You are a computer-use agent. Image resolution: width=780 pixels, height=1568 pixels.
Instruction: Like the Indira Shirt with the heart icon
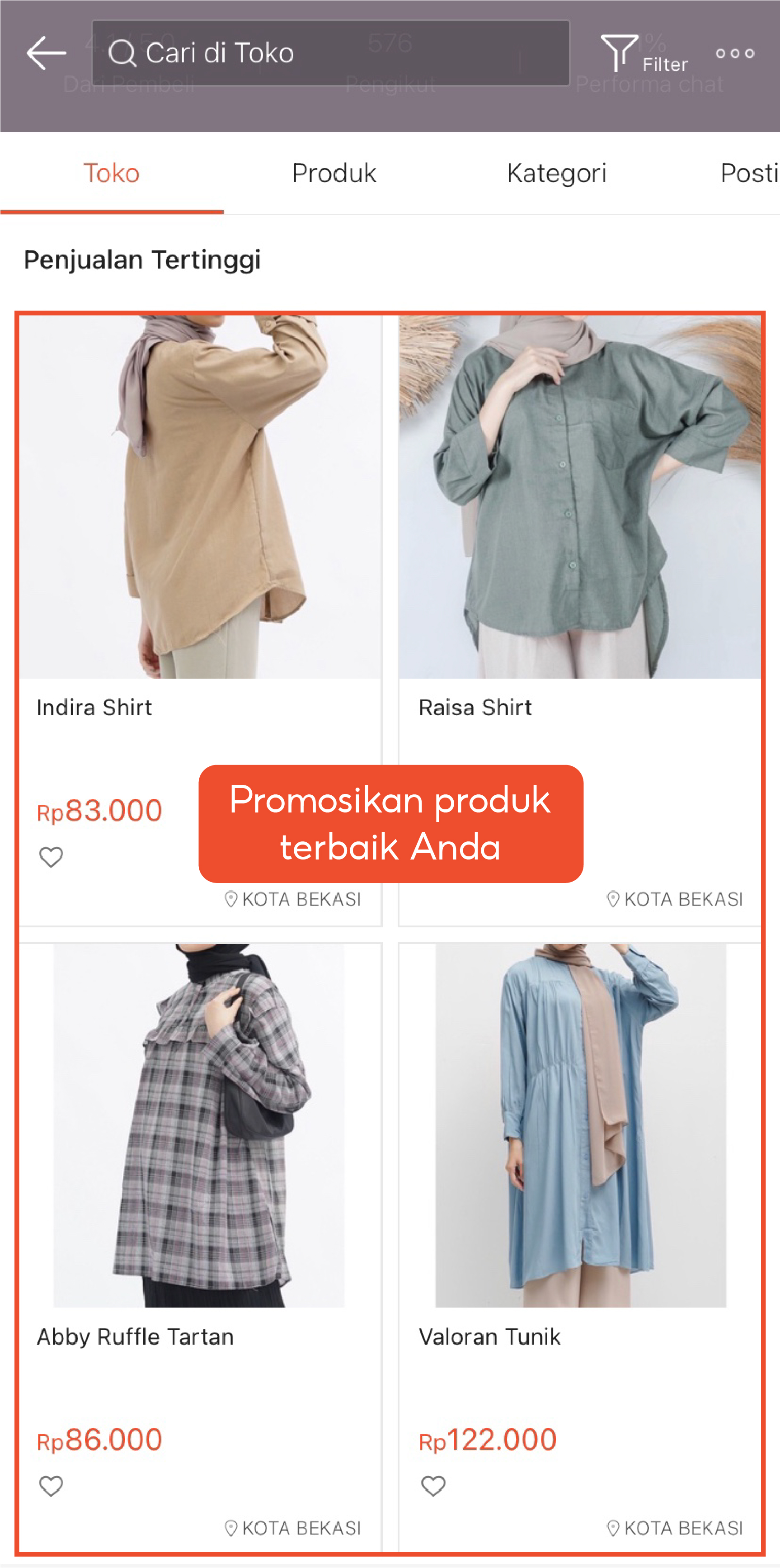(51, 857)
